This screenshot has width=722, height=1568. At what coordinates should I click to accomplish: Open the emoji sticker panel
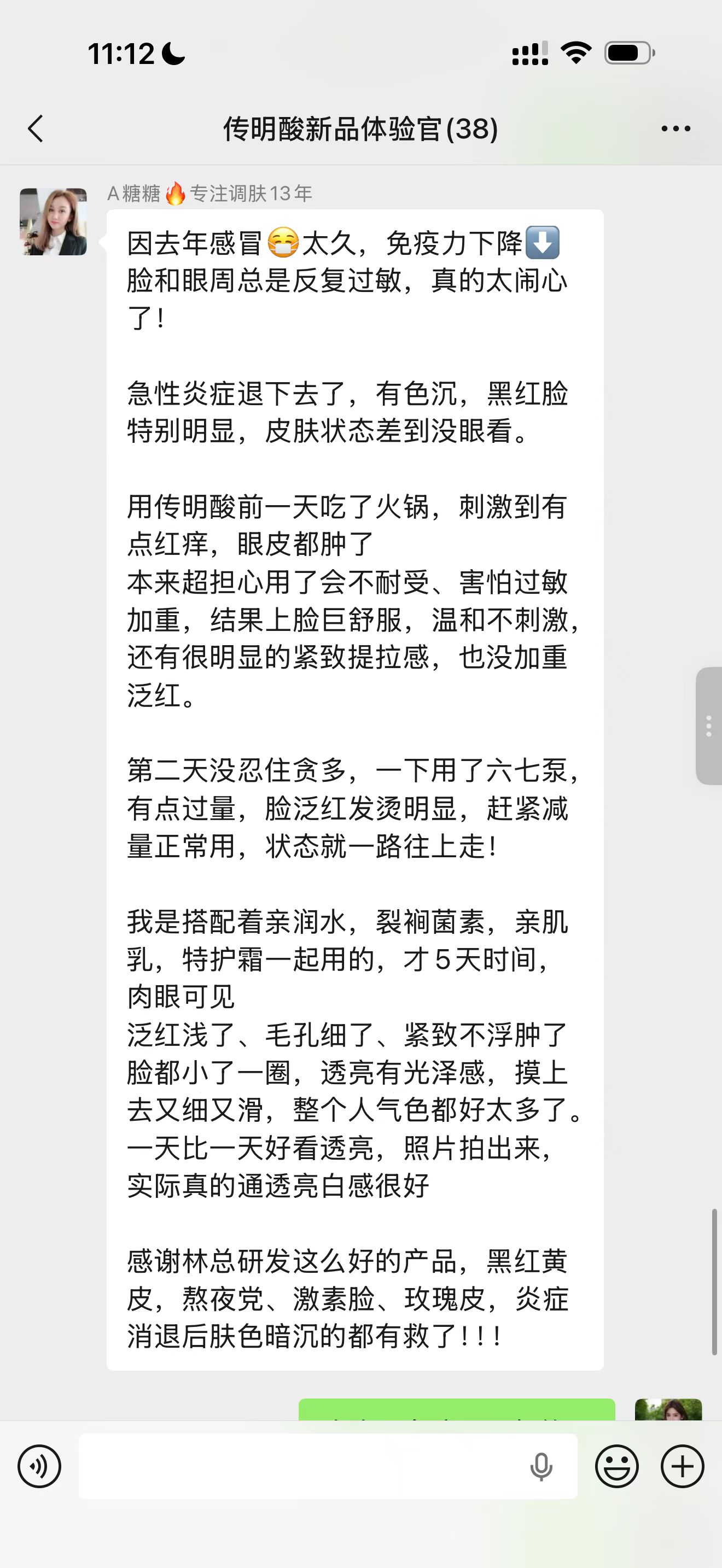point(616,1466)
